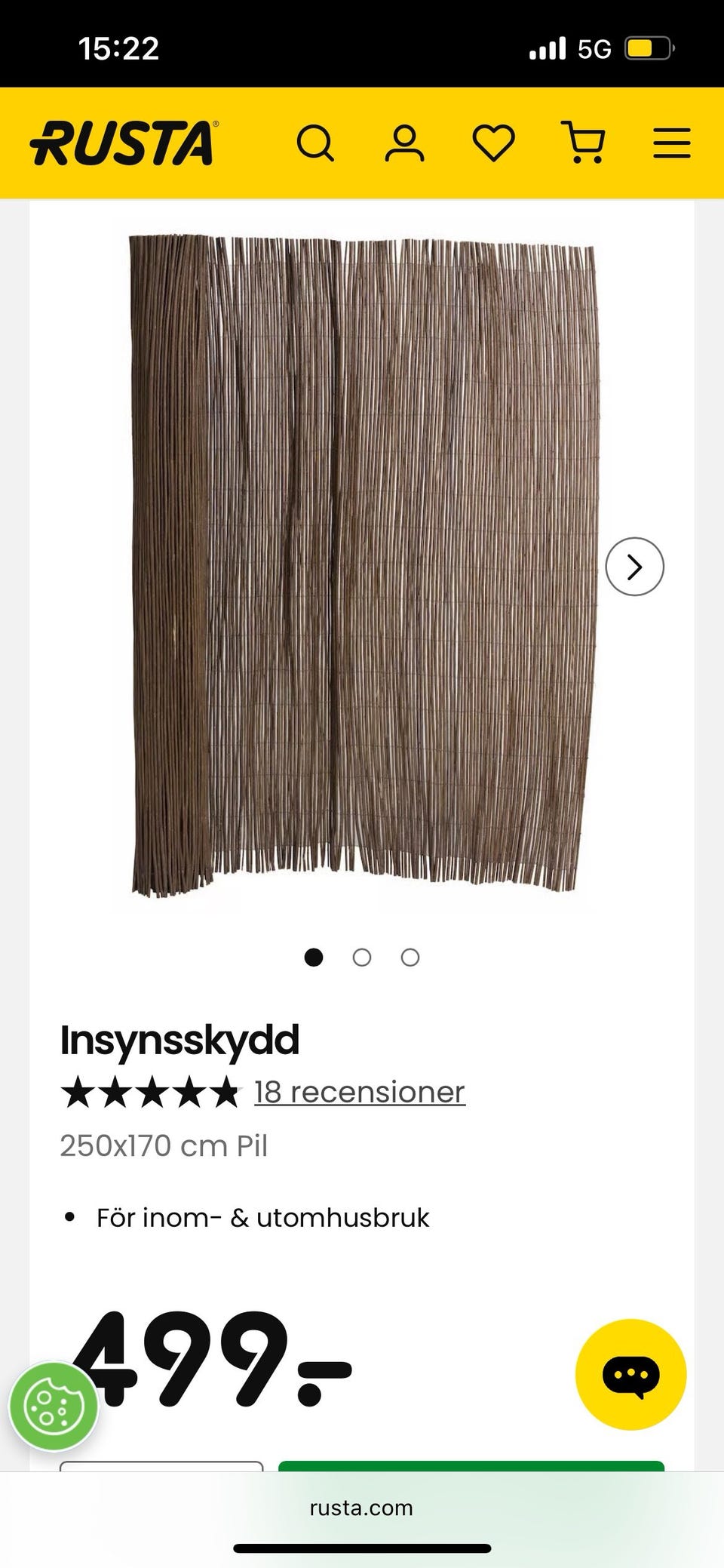The image size is (724, 1568).
Task: Tap the rusta.com address bar
Action: (x=362, y=1508)
